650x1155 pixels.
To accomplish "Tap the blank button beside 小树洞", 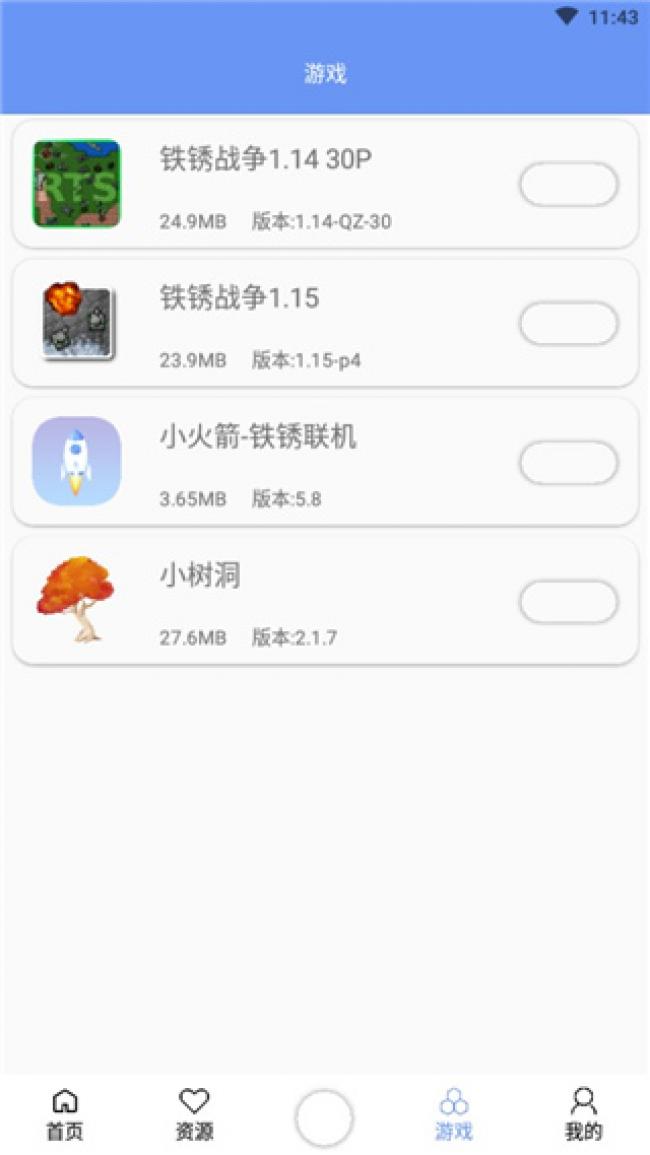I will pyautogui.click(x=568, y=602).
